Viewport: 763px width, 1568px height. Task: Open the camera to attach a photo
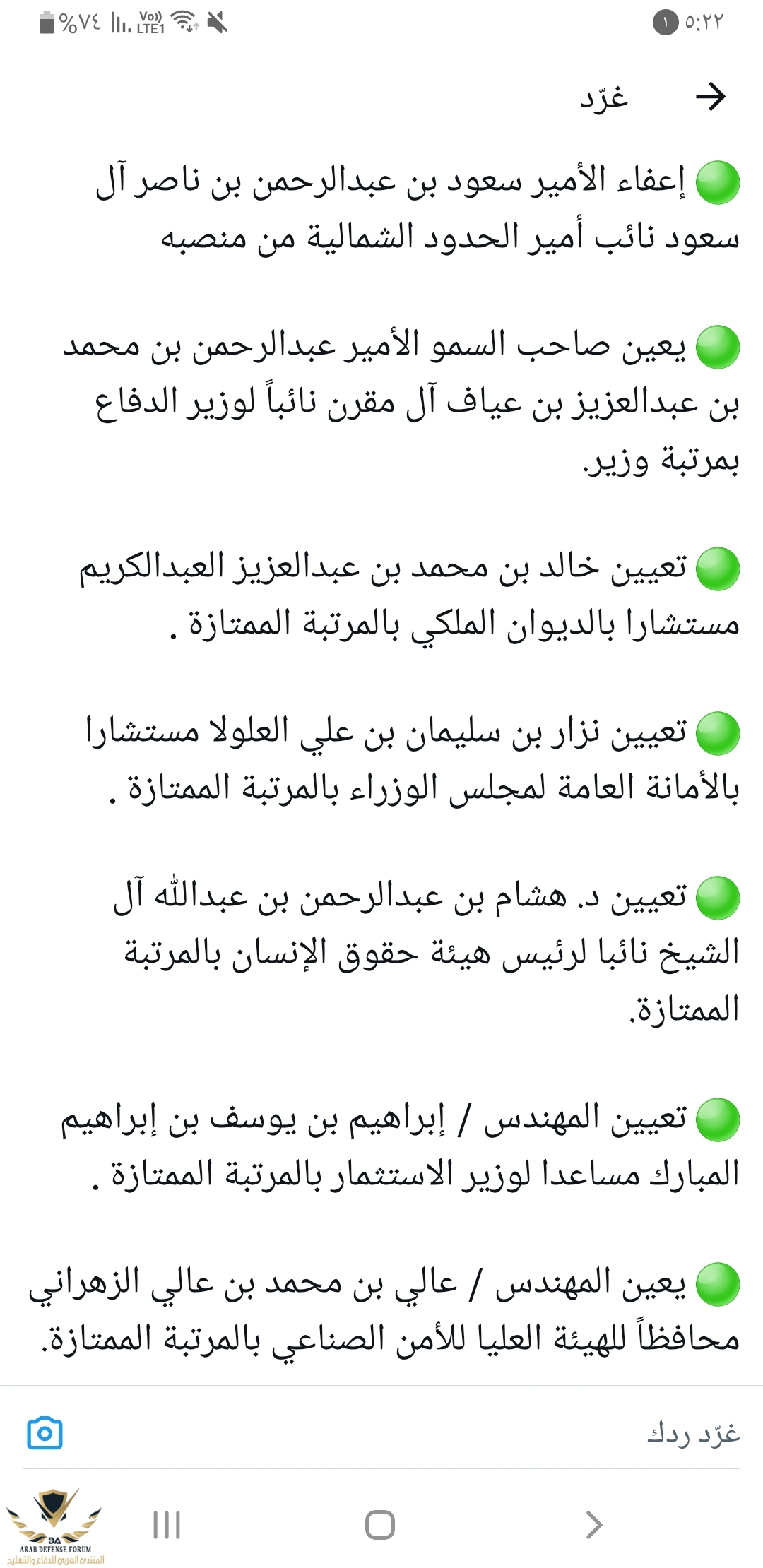(x=45, y=1433)
